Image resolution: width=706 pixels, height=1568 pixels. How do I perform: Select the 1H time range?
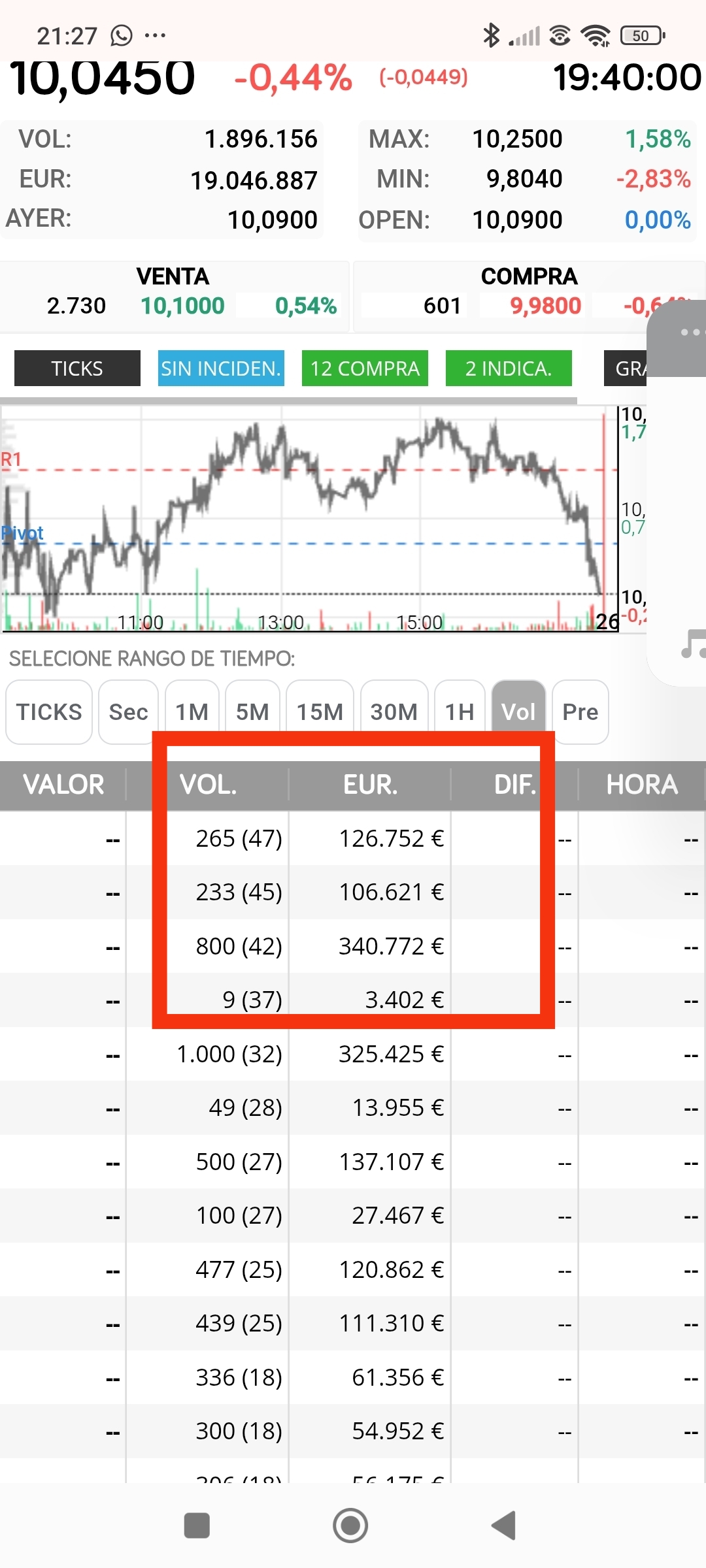pyautogui.click(x=460, y=712)
